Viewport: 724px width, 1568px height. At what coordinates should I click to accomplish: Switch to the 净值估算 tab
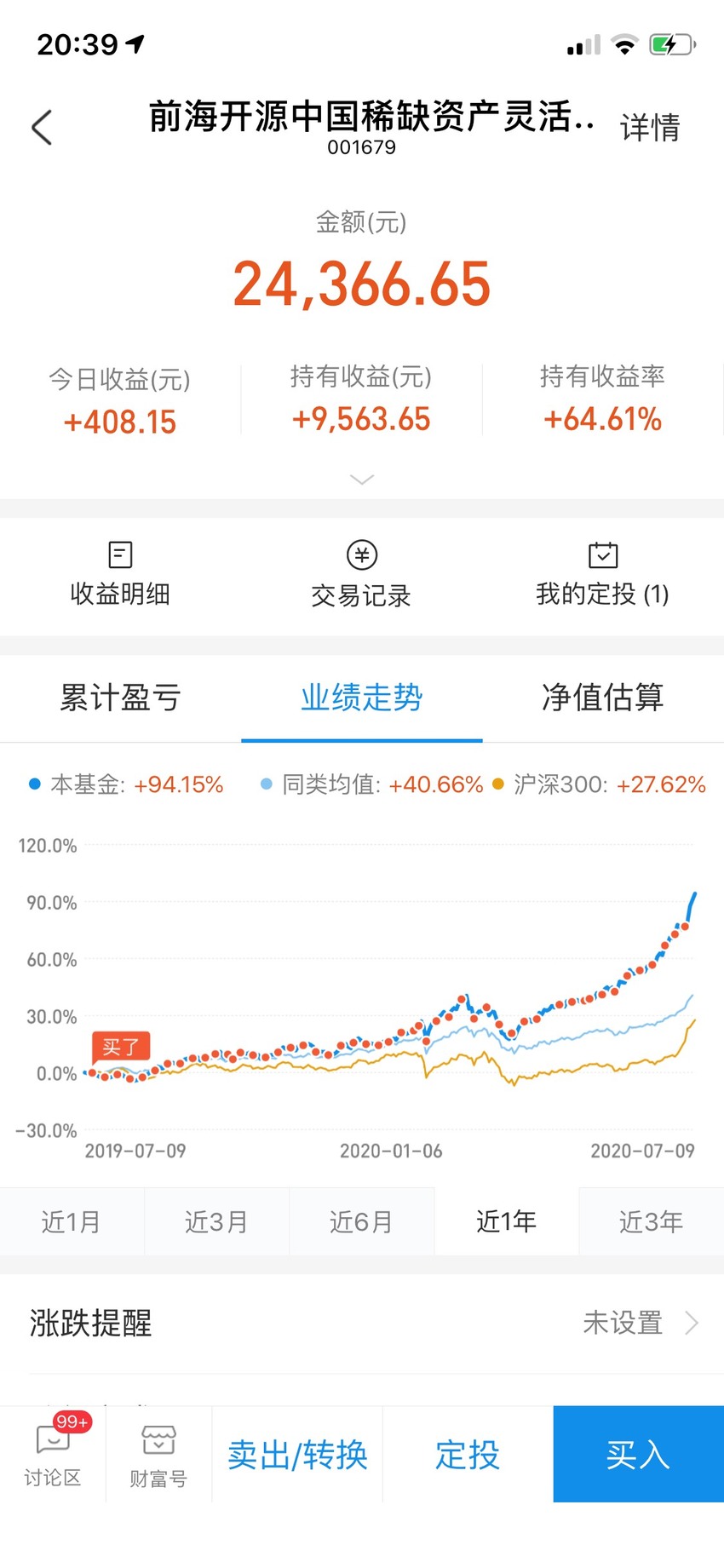603,698
